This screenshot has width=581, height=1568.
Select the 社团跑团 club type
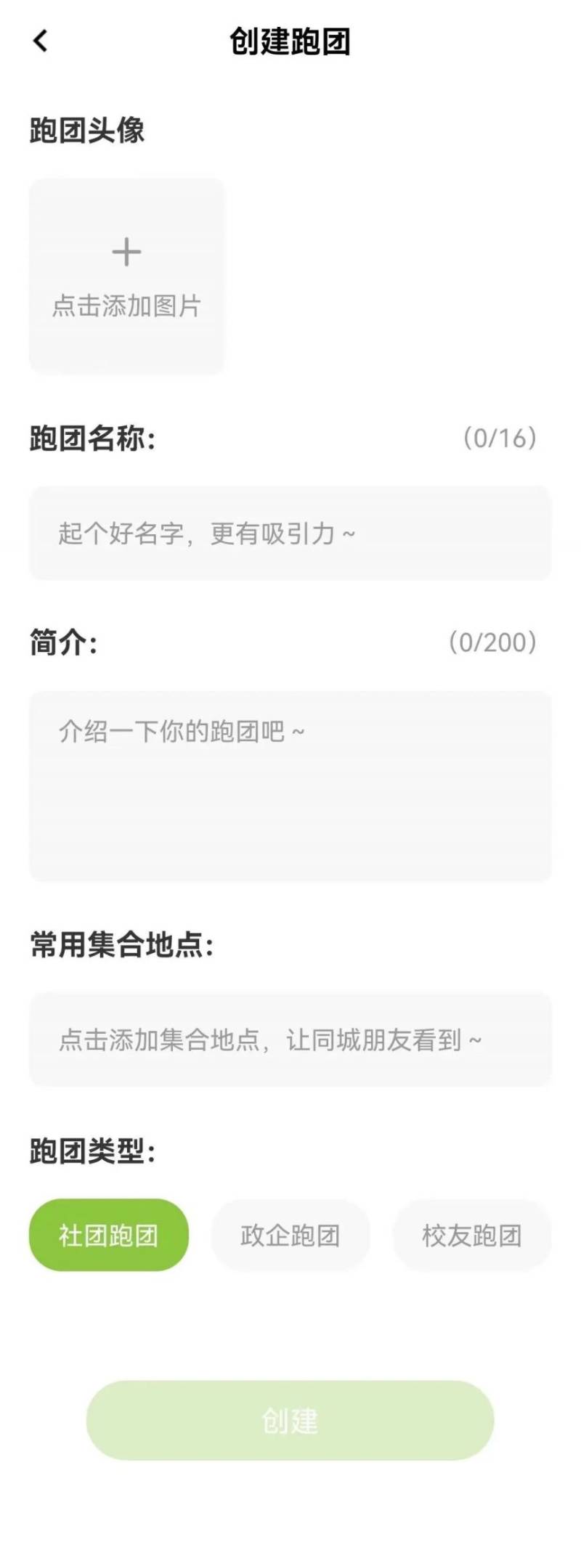pyautogui.click(x=107, y=1234)
